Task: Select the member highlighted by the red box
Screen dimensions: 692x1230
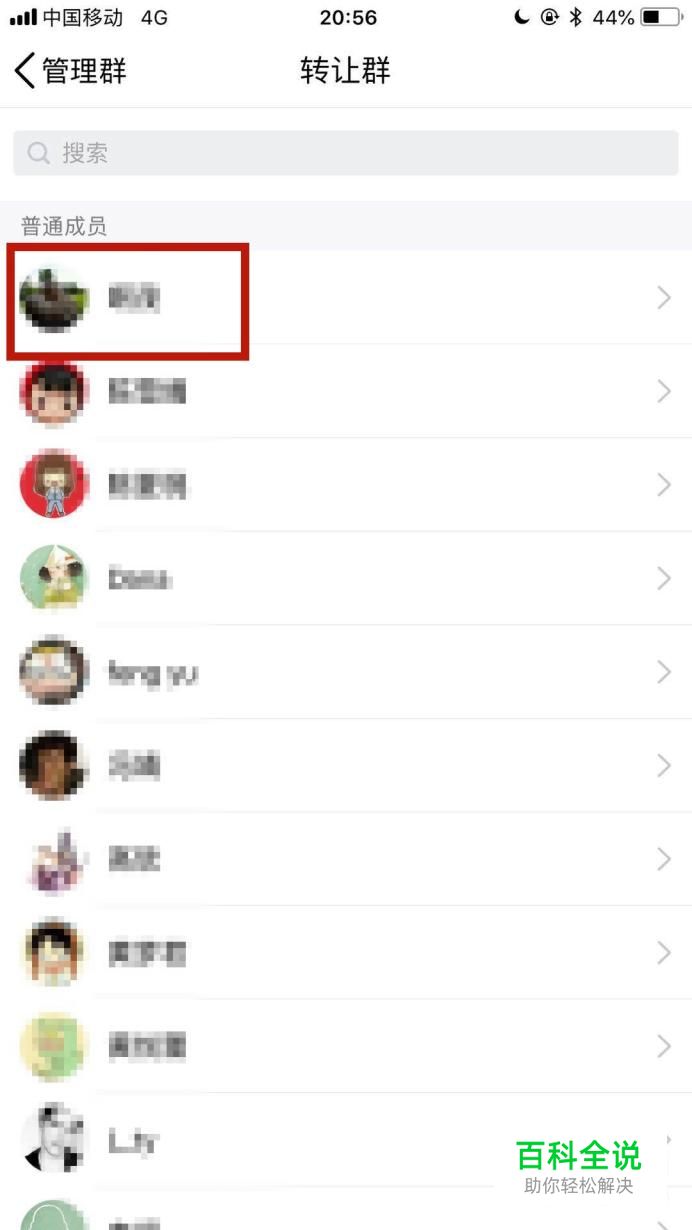Action: pyautogui.click(x=346, y=297)
